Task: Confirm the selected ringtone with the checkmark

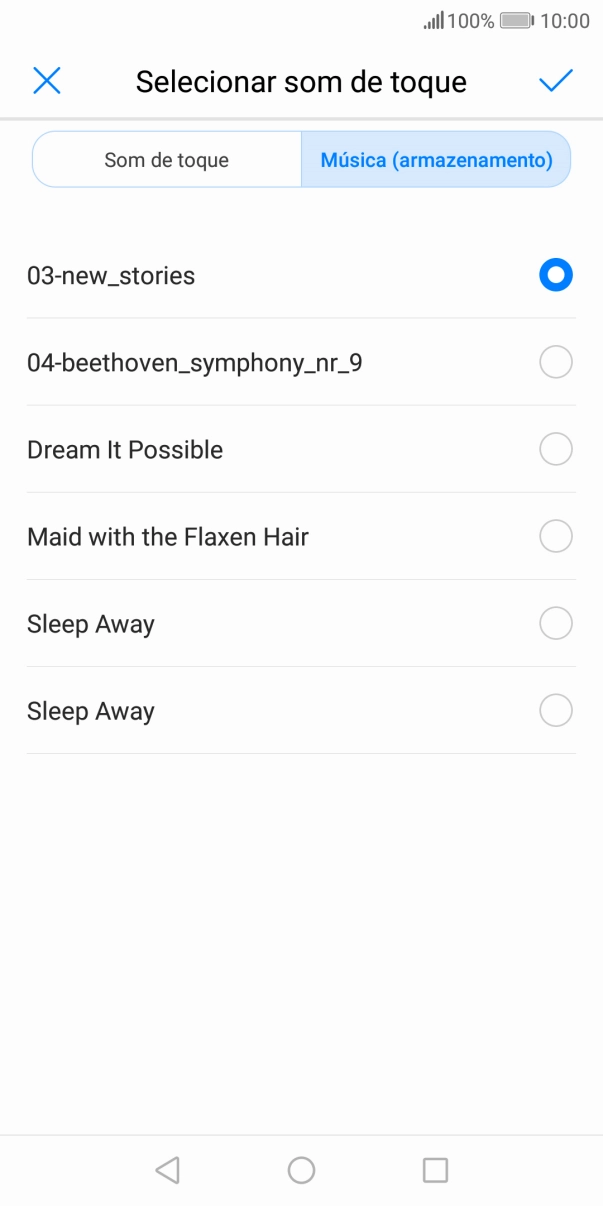Action: (555, 81)
